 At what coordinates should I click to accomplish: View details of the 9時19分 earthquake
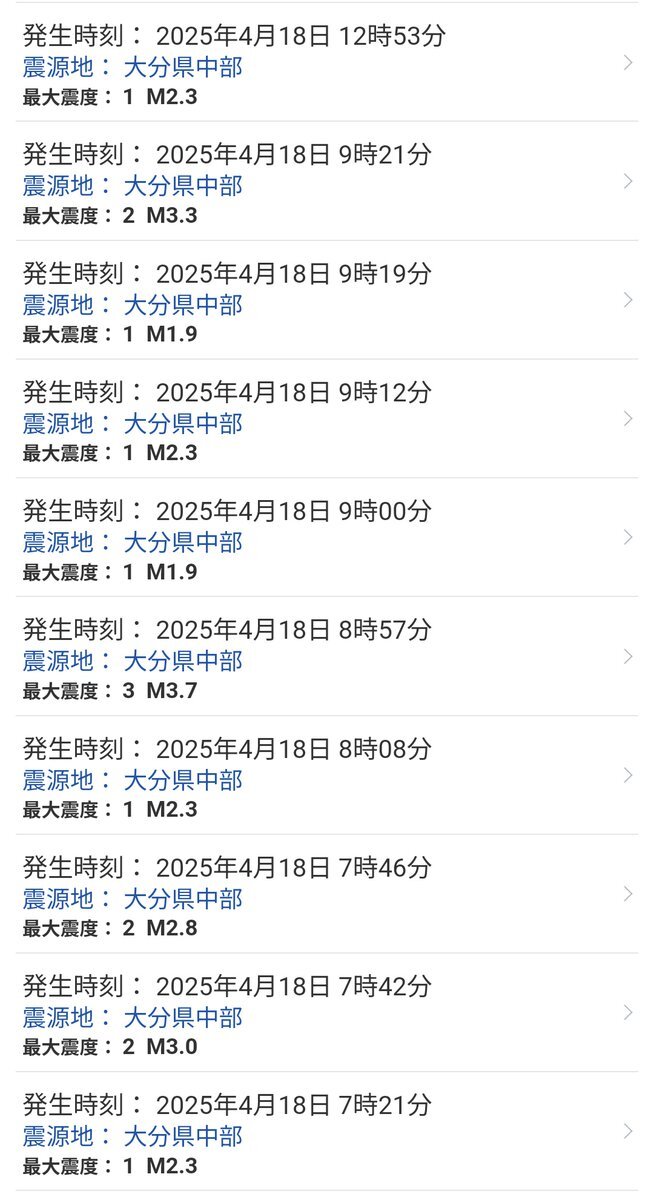327,301
